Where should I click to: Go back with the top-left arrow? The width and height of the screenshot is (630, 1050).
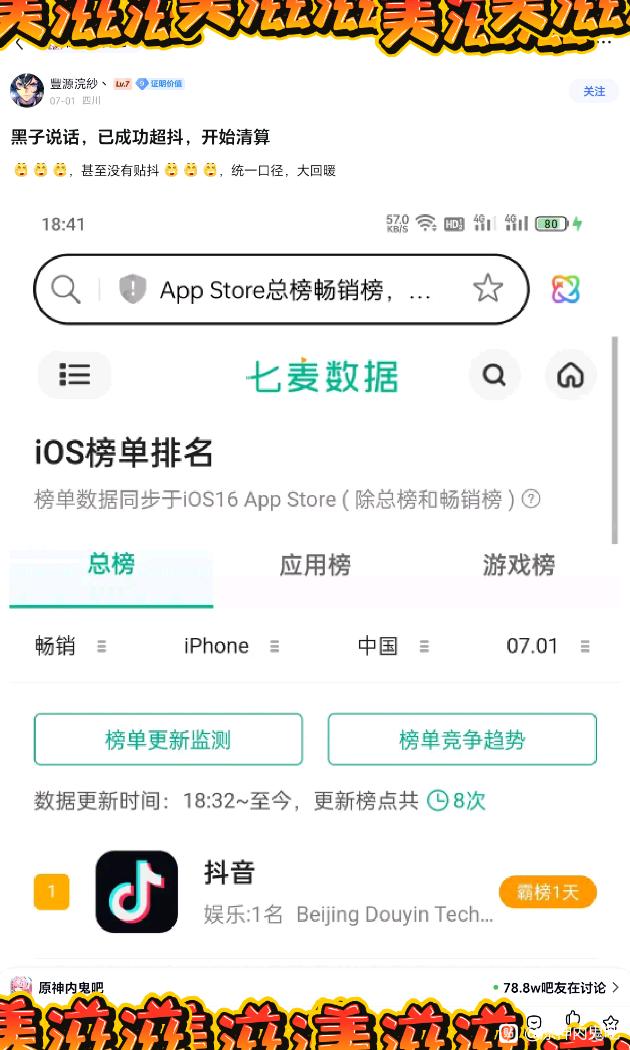[19, 44]
